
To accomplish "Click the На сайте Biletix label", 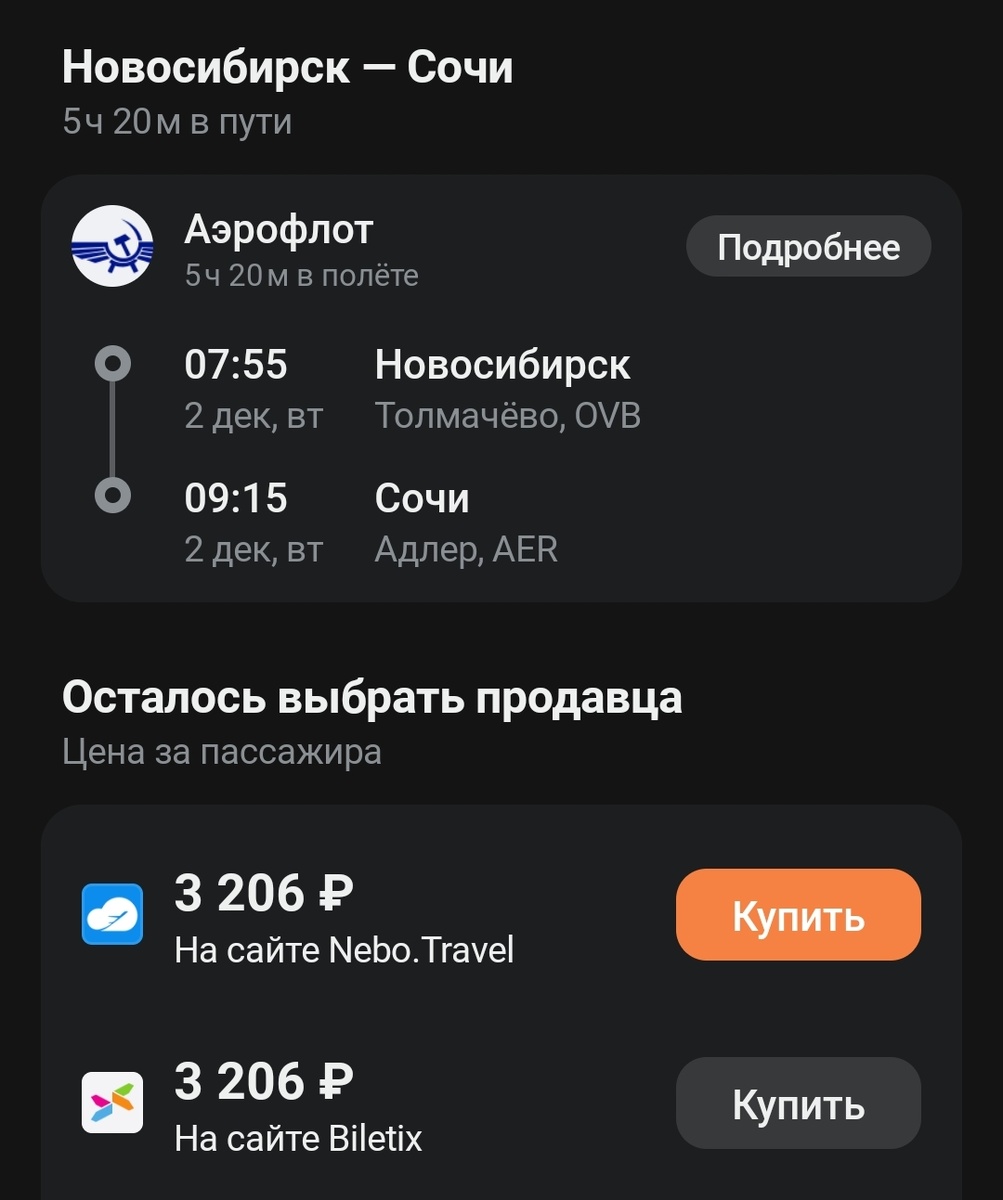I will [x=297, y=1139].
